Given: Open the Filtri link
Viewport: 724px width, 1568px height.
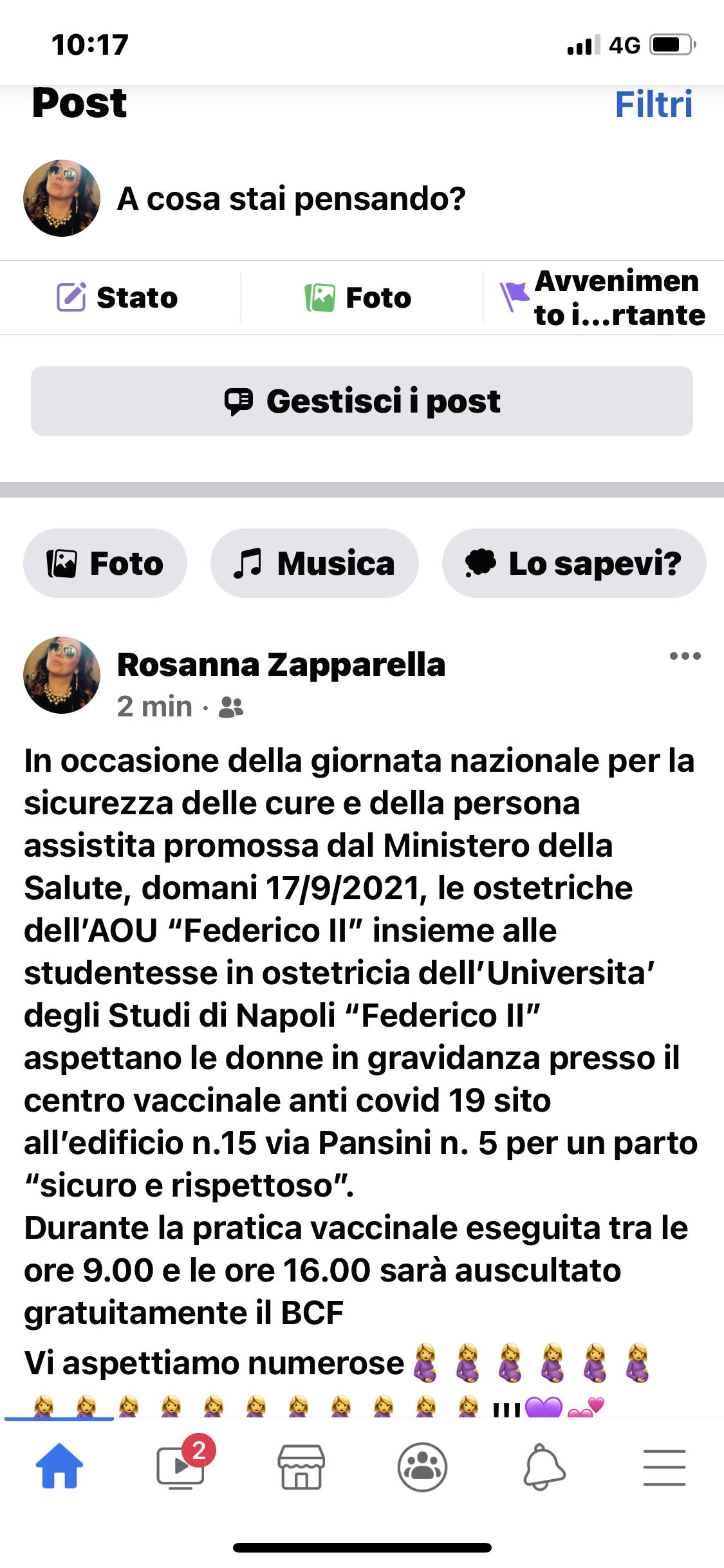Looking at the screenshot, I should click(x=653, y=104).
